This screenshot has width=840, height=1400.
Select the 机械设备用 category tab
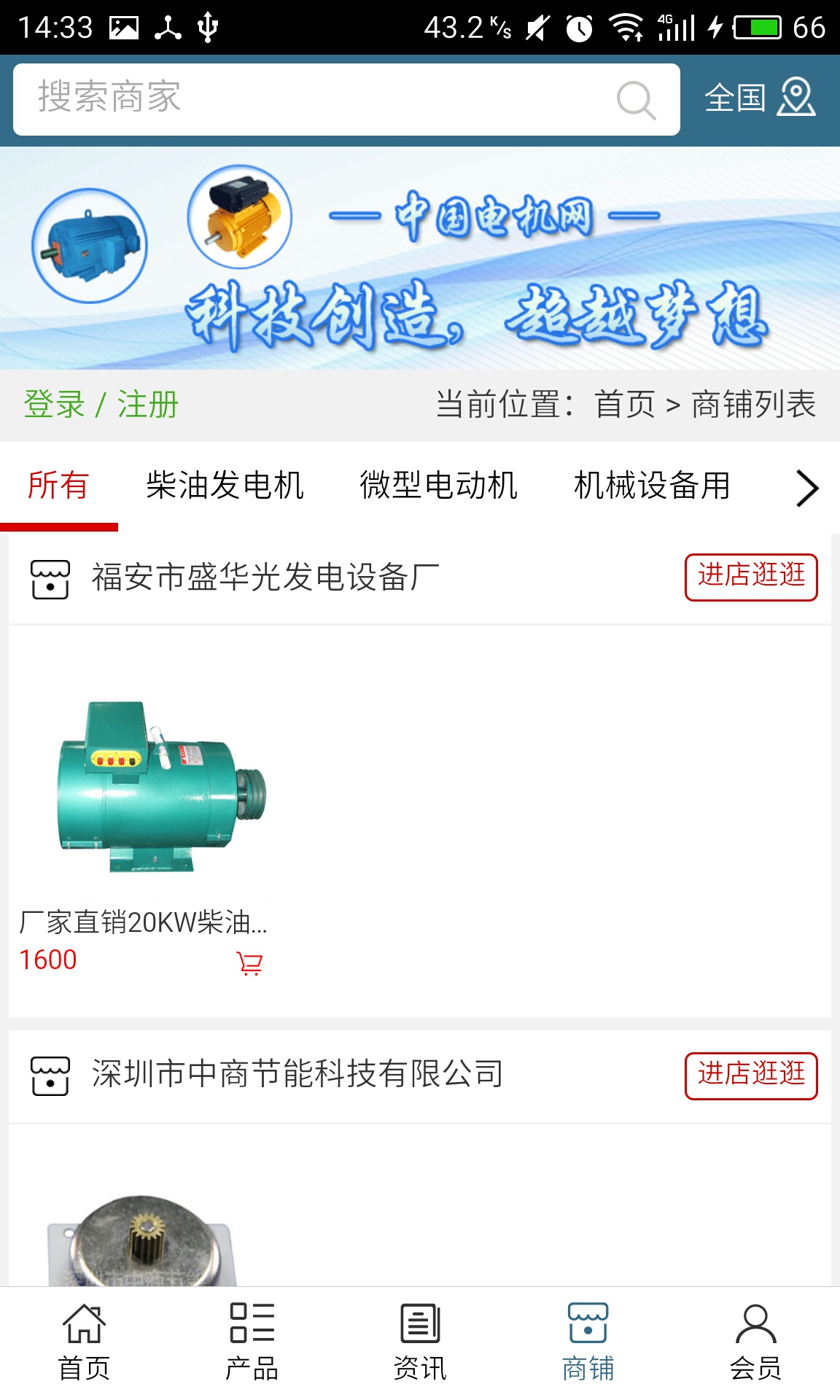click(651, 486)
